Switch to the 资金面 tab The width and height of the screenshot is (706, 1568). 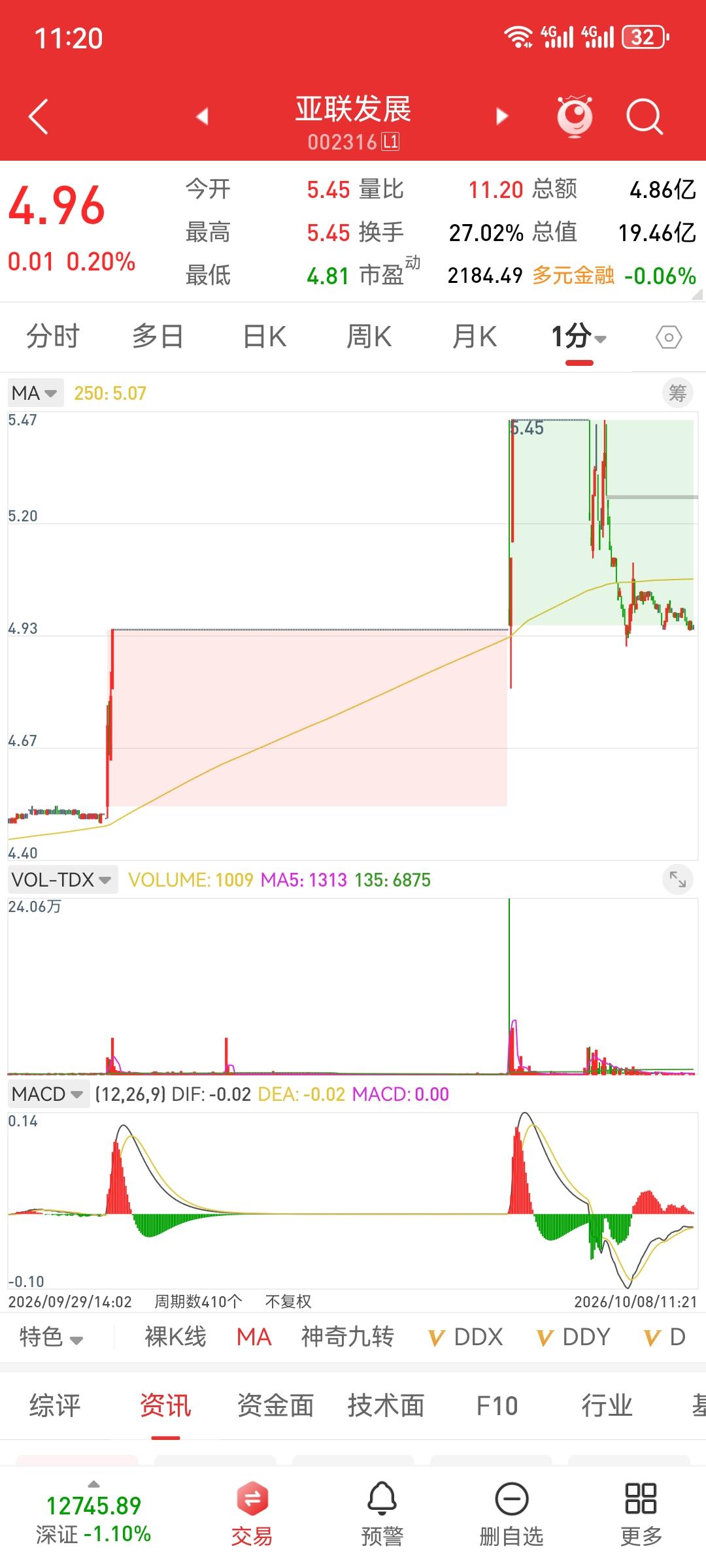click(x=275, y=1405)
